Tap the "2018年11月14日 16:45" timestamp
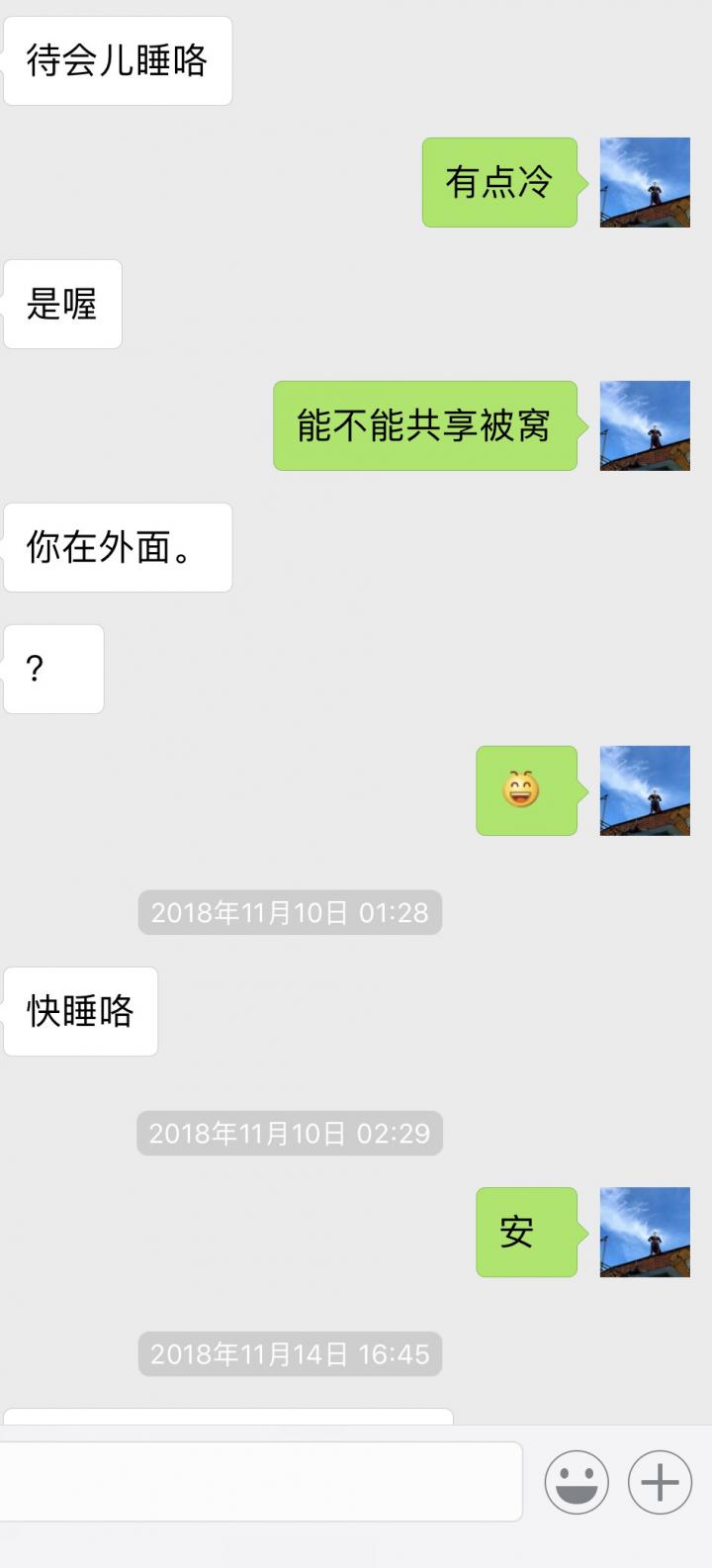The image size is (712, 1568). pyautogui.click(x=289, y=1355)
